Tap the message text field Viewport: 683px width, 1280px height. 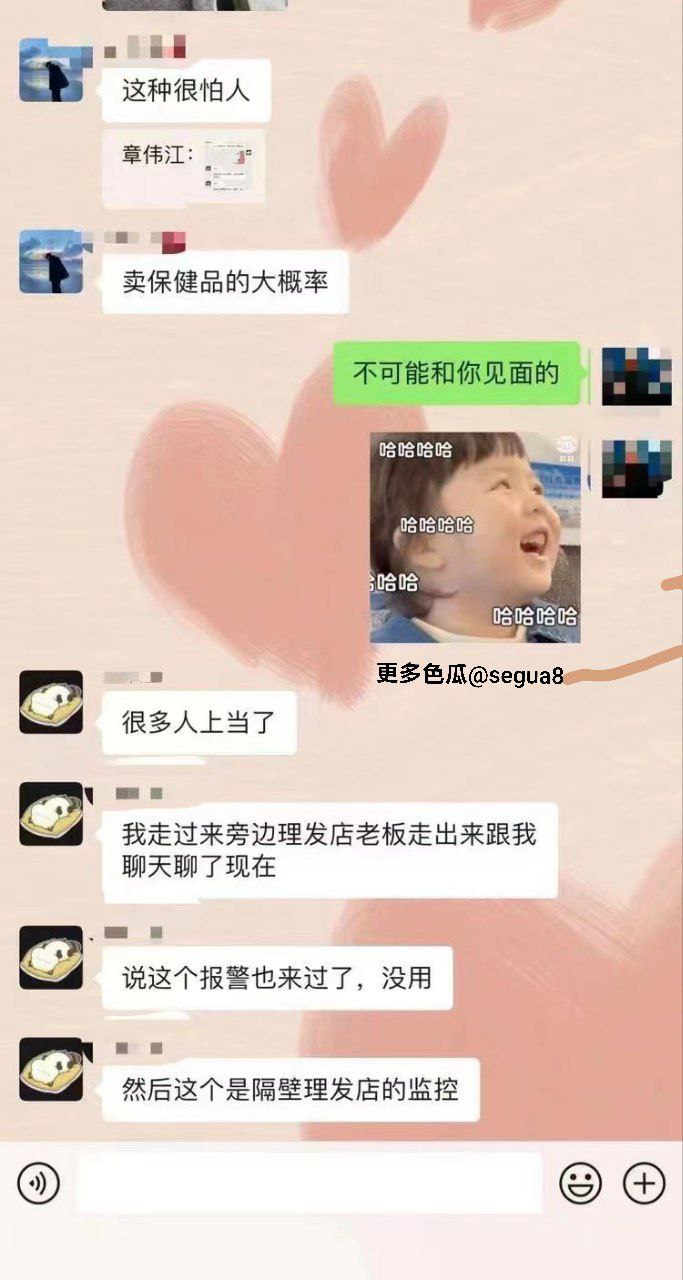point(310,1184)
